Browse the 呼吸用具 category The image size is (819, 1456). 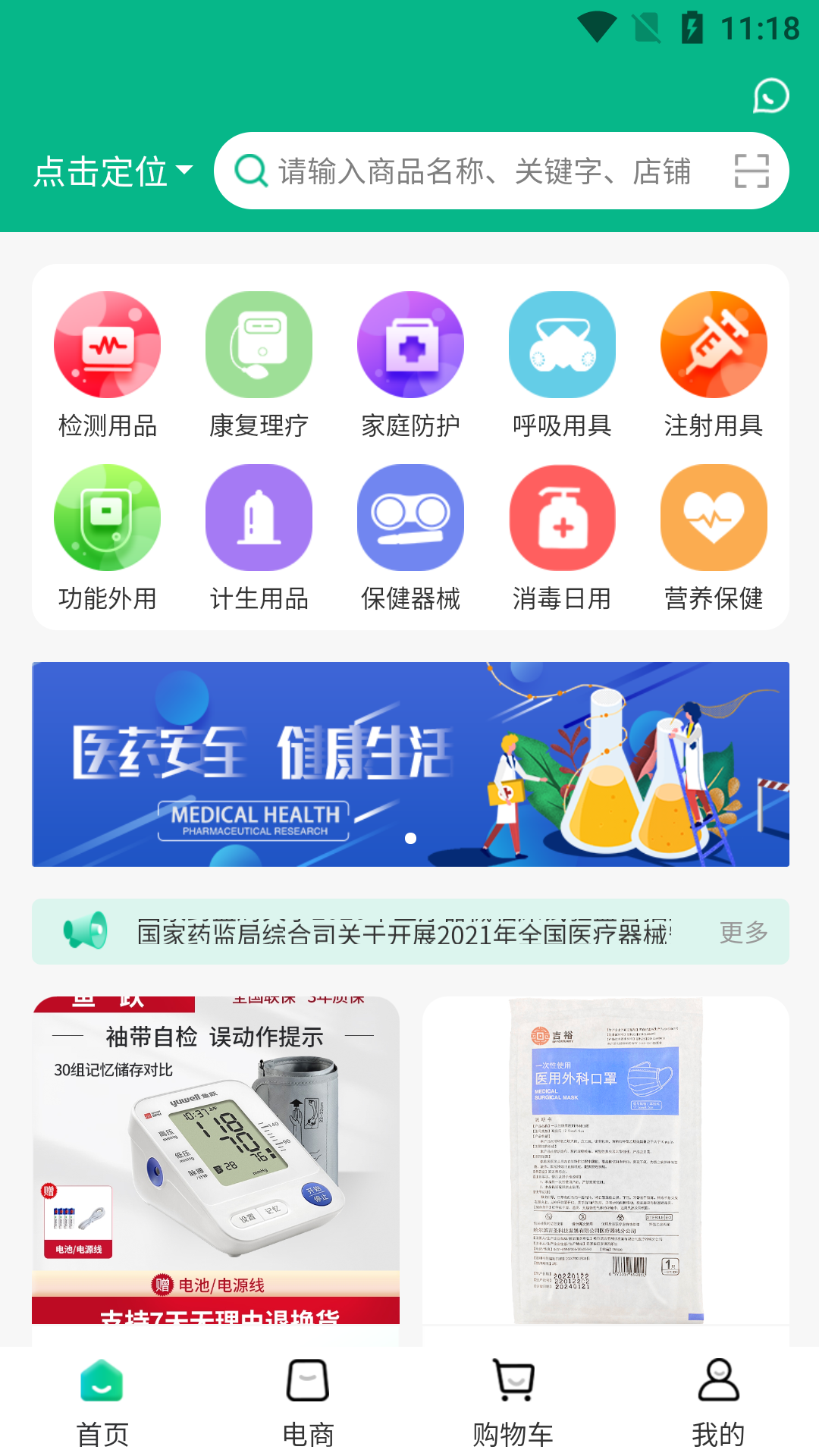[562, 365]
